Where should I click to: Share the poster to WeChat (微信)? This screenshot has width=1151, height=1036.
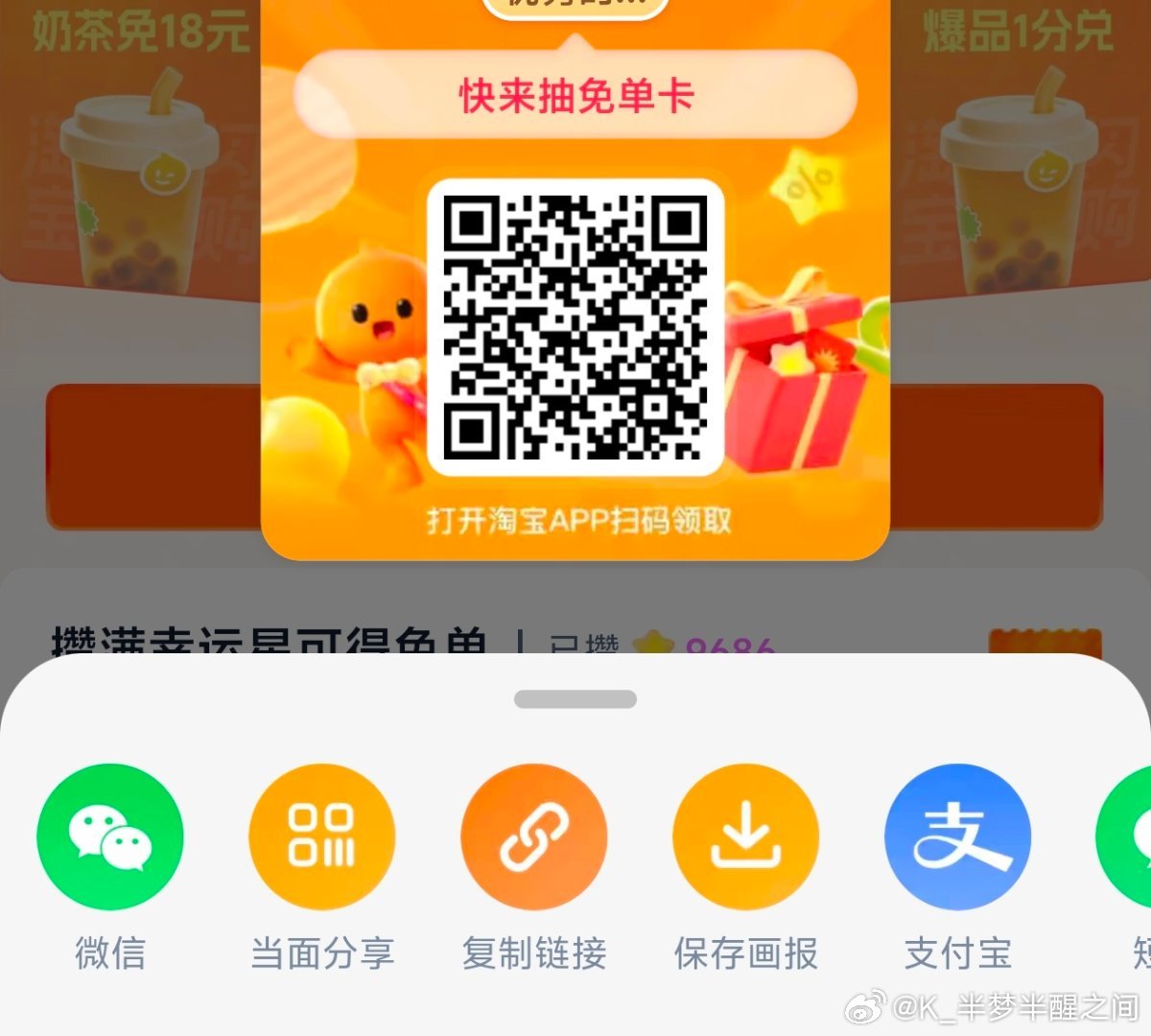(110, 836)
